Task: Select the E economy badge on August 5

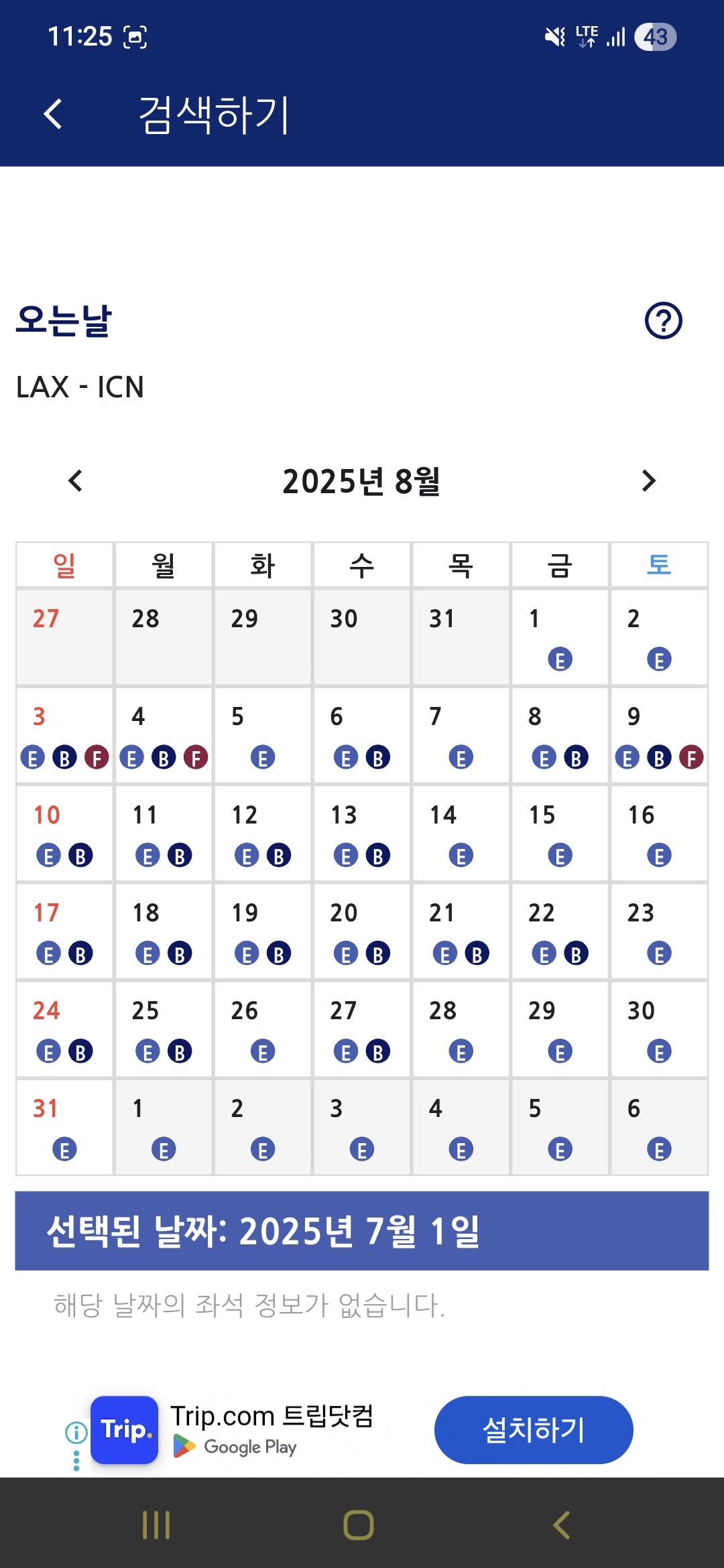Action: (x=263, y=757)
